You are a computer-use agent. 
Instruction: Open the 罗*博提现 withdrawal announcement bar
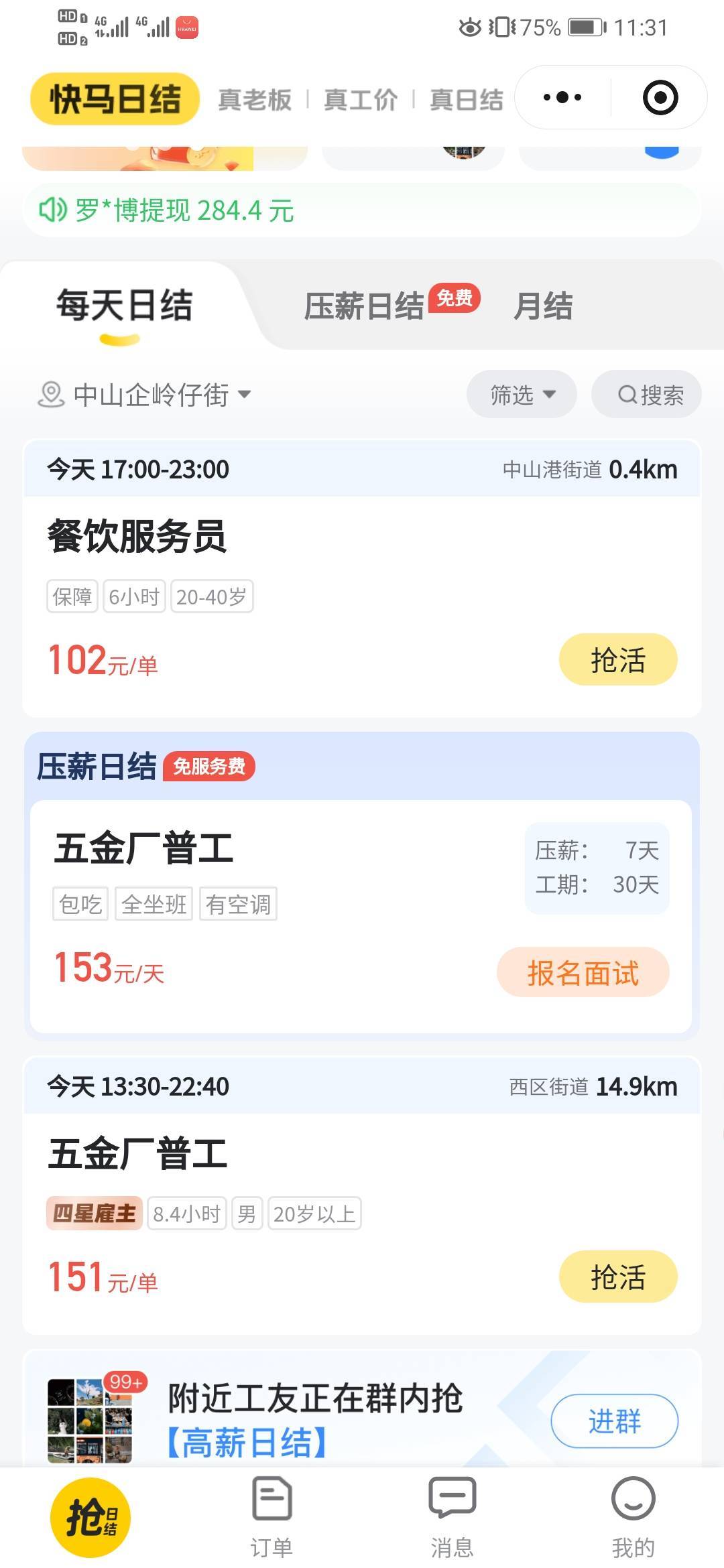[x=362, y=210]
